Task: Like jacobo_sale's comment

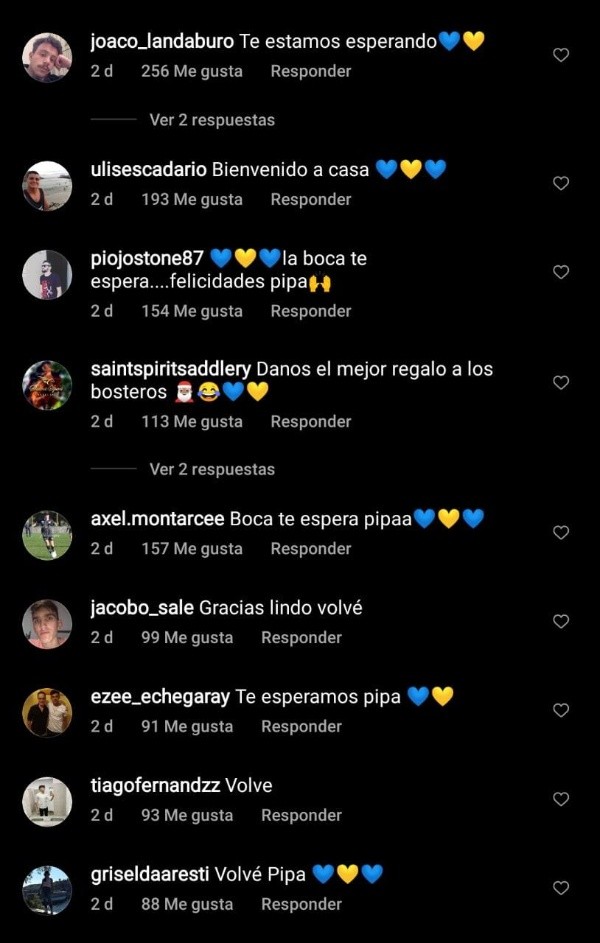Action: (561, 621)
